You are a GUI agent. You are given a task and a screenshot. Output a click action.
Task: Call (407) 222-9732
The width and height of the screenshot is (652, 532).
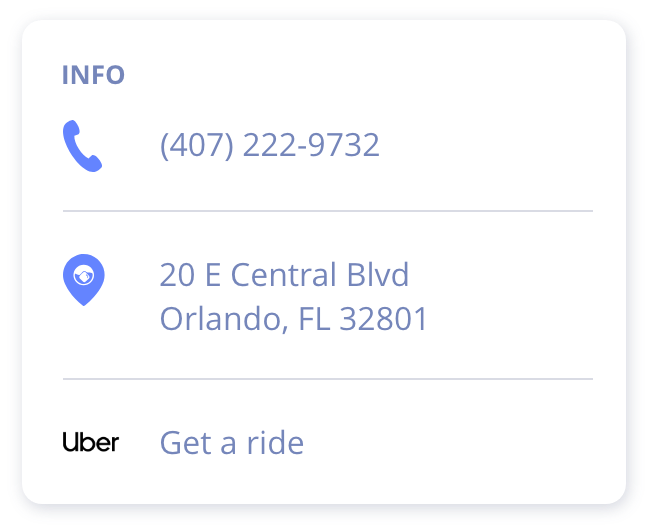(x=269, y=146)
